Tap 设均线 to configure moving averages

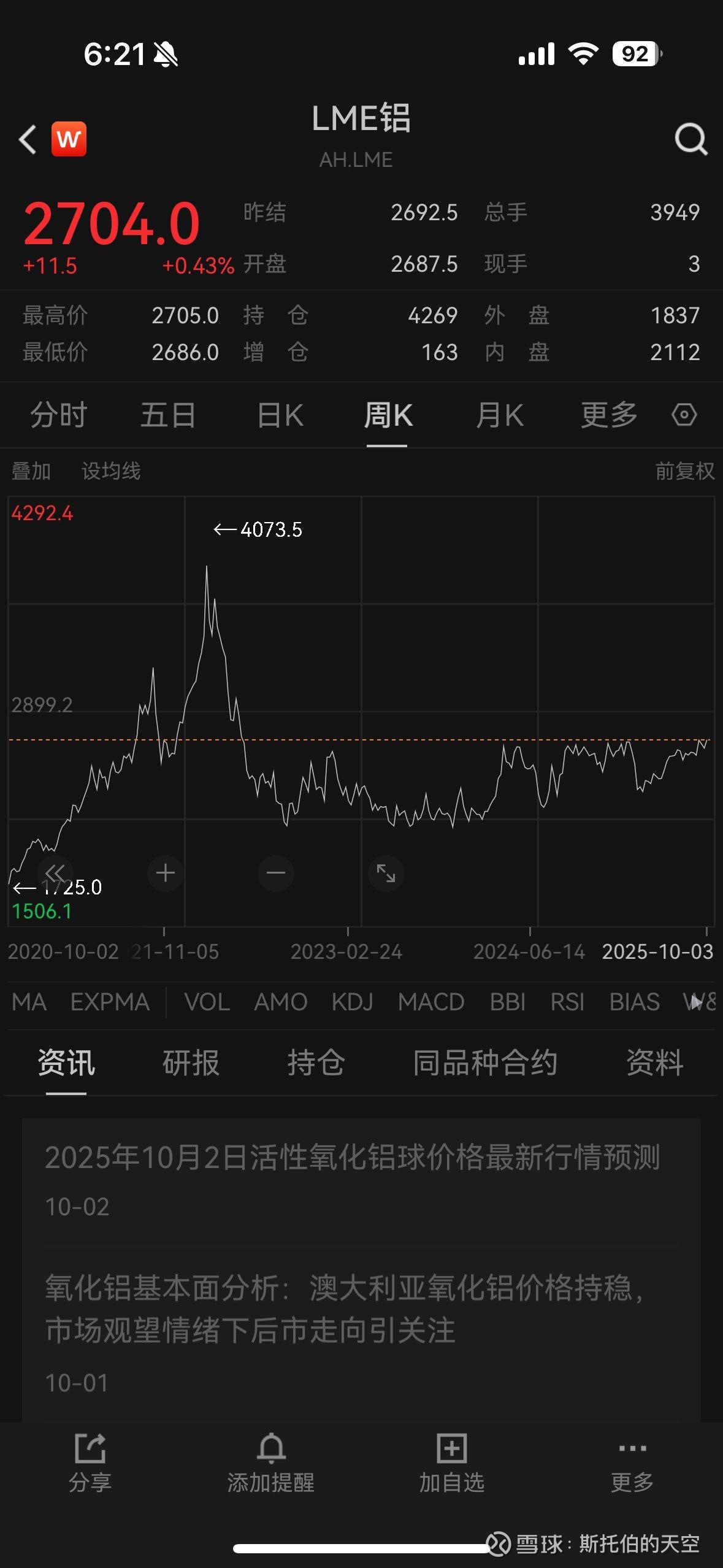pyautogui.click(x=111, y=471)
